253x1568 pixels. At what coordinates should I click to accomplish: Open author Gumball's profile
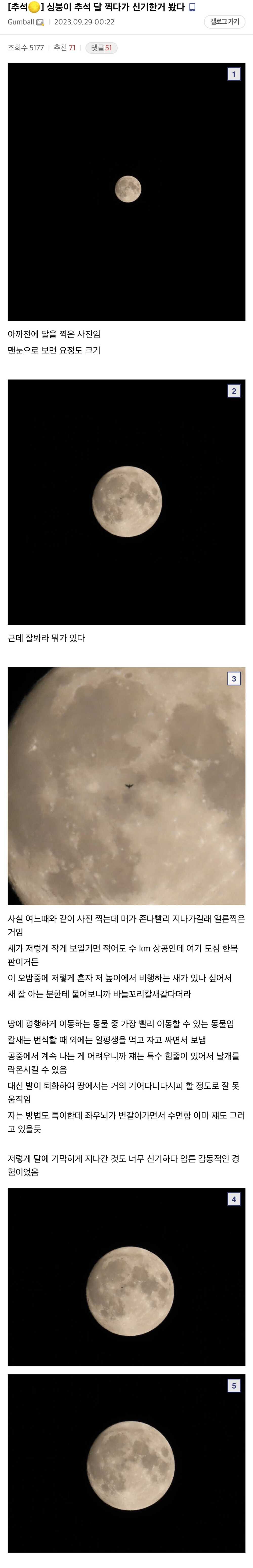[21, 22]
